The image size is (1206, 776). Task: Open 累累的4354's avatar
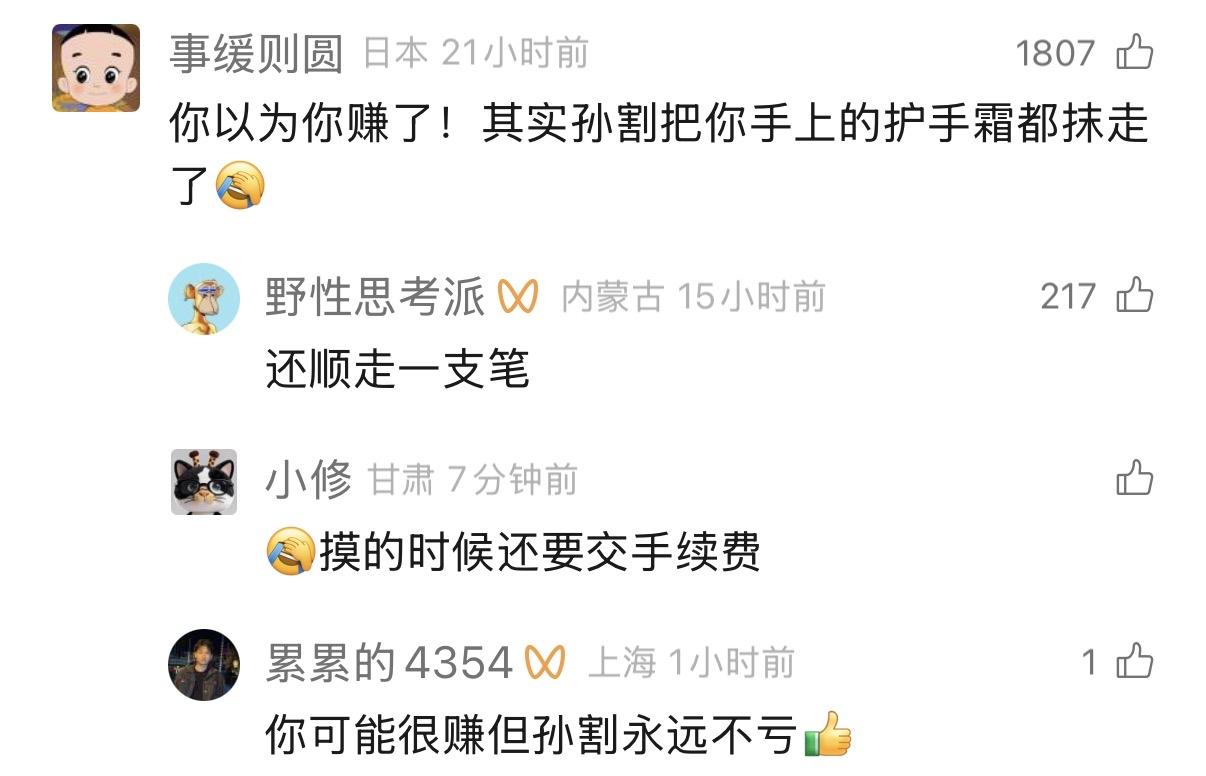(204, 664)
